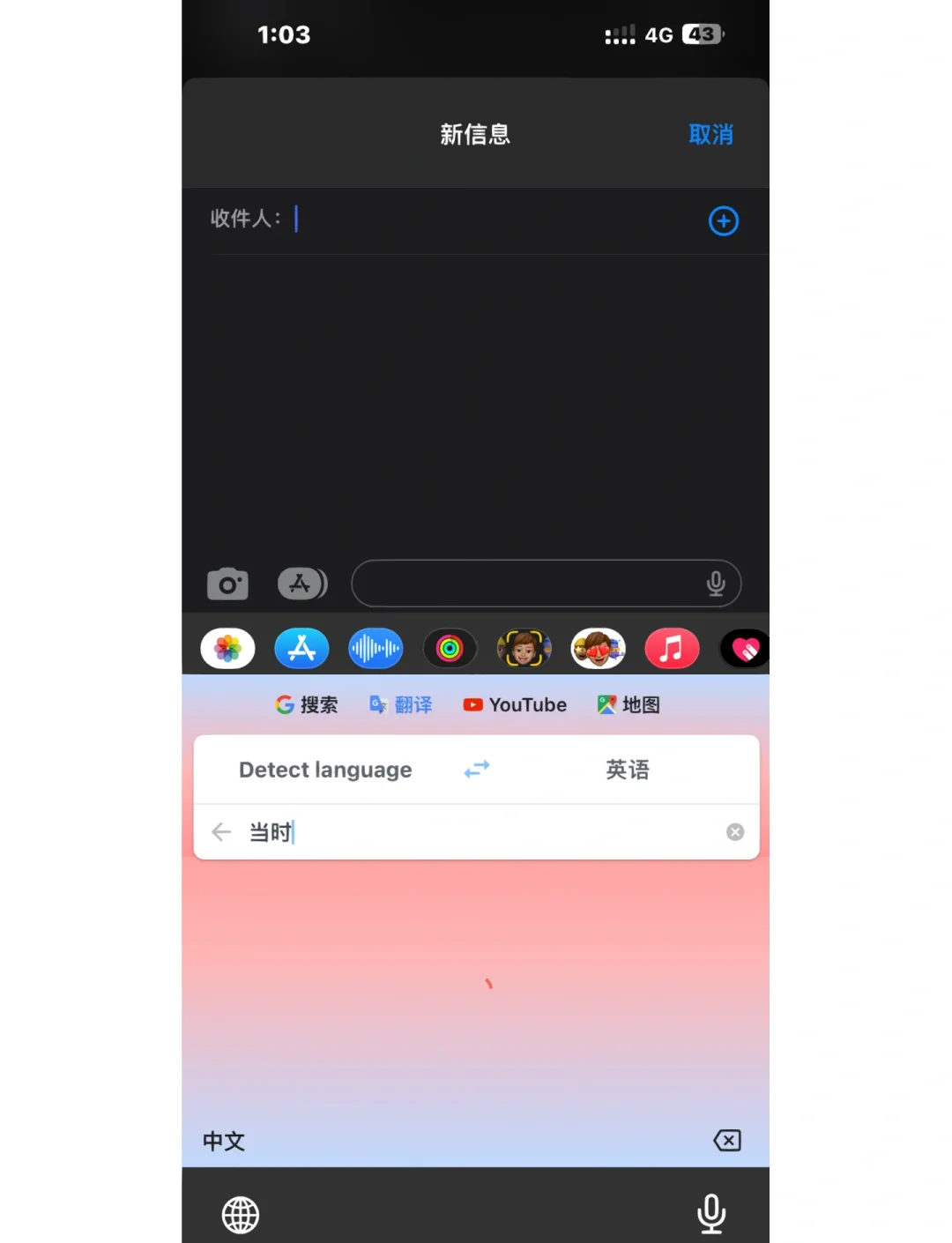Switch to the 地图 maps tab
952x1243 pixels.
click(x=628, y=704)
